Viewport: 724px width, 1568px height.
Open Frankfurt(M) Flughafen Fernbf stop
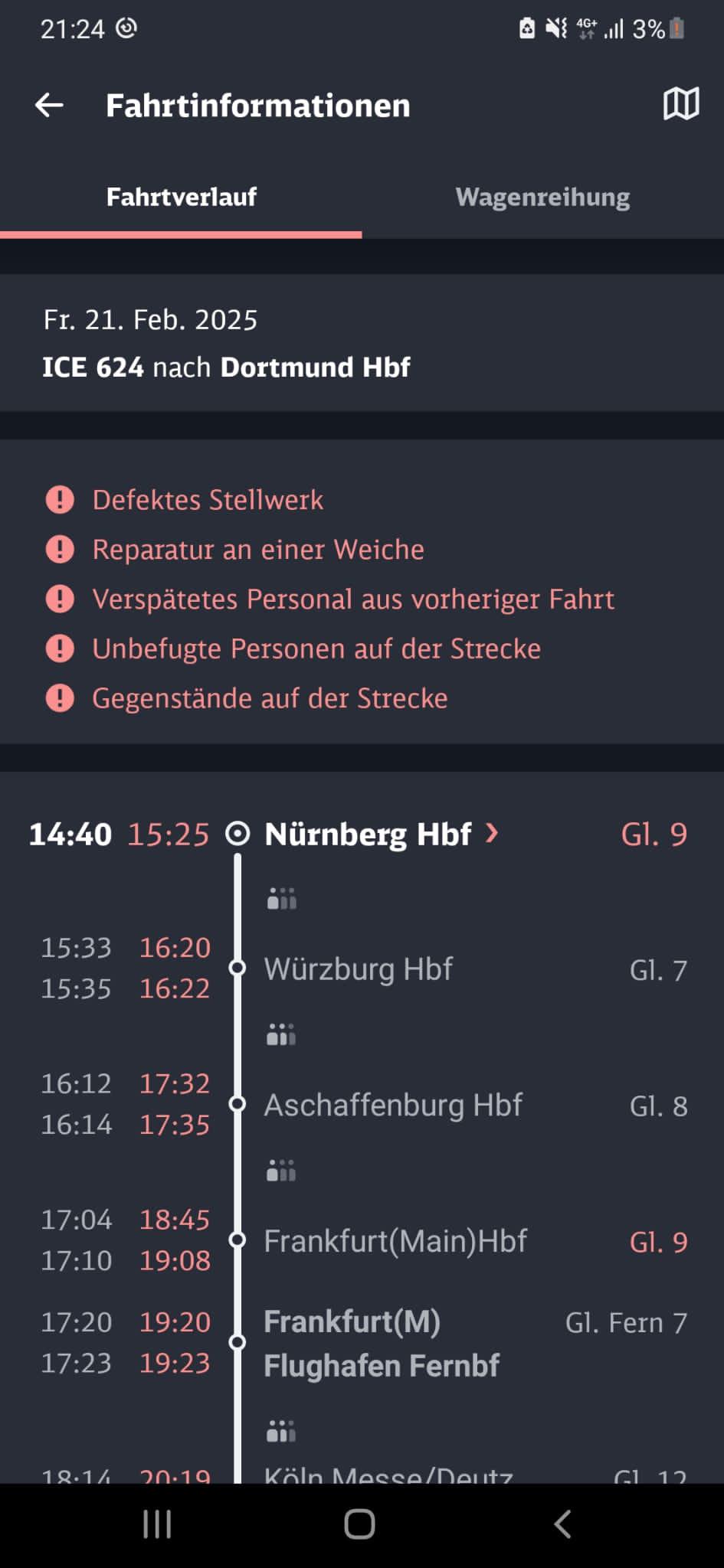click(381, 1344)
